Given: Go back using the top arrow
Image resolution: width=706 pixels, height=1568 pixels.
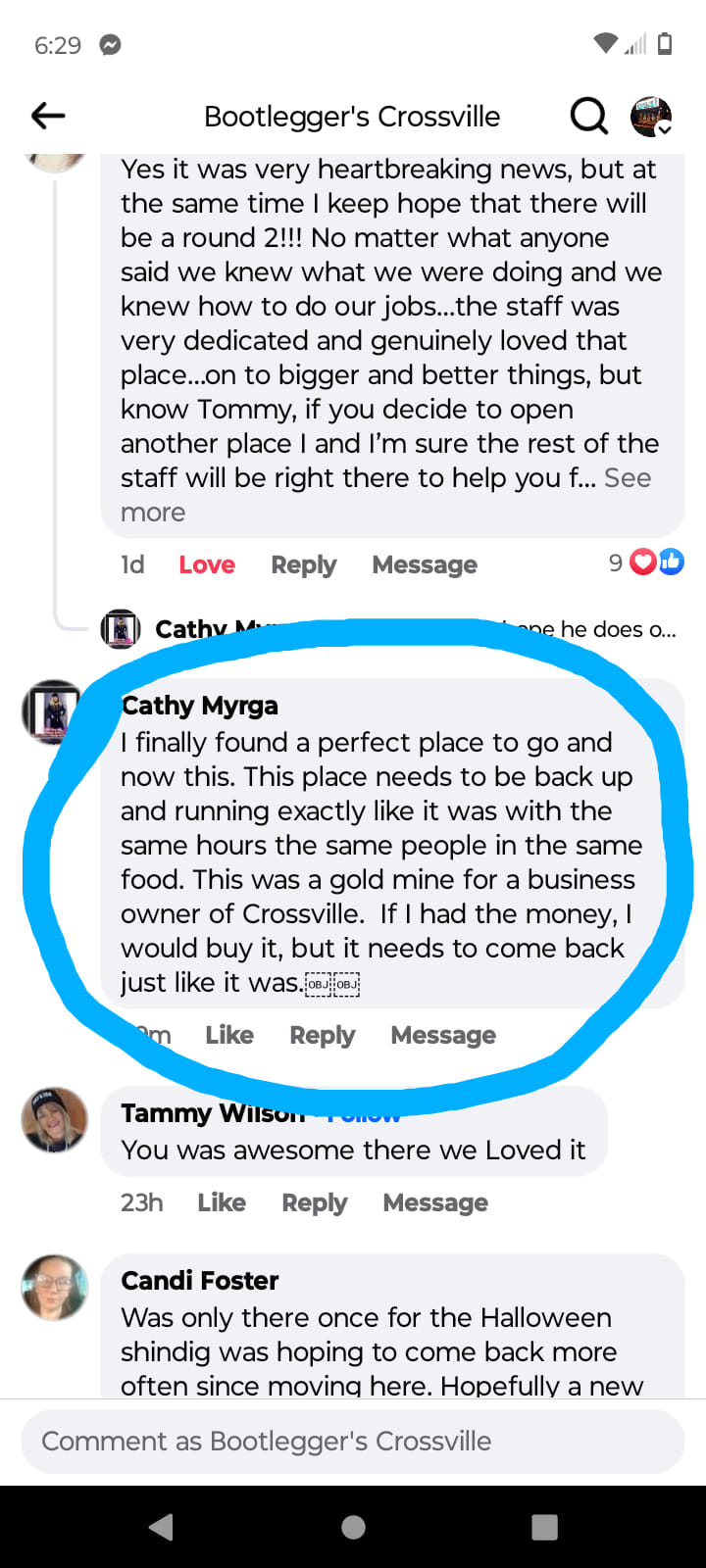Looking at the screenshot, I should coord(48,117).
